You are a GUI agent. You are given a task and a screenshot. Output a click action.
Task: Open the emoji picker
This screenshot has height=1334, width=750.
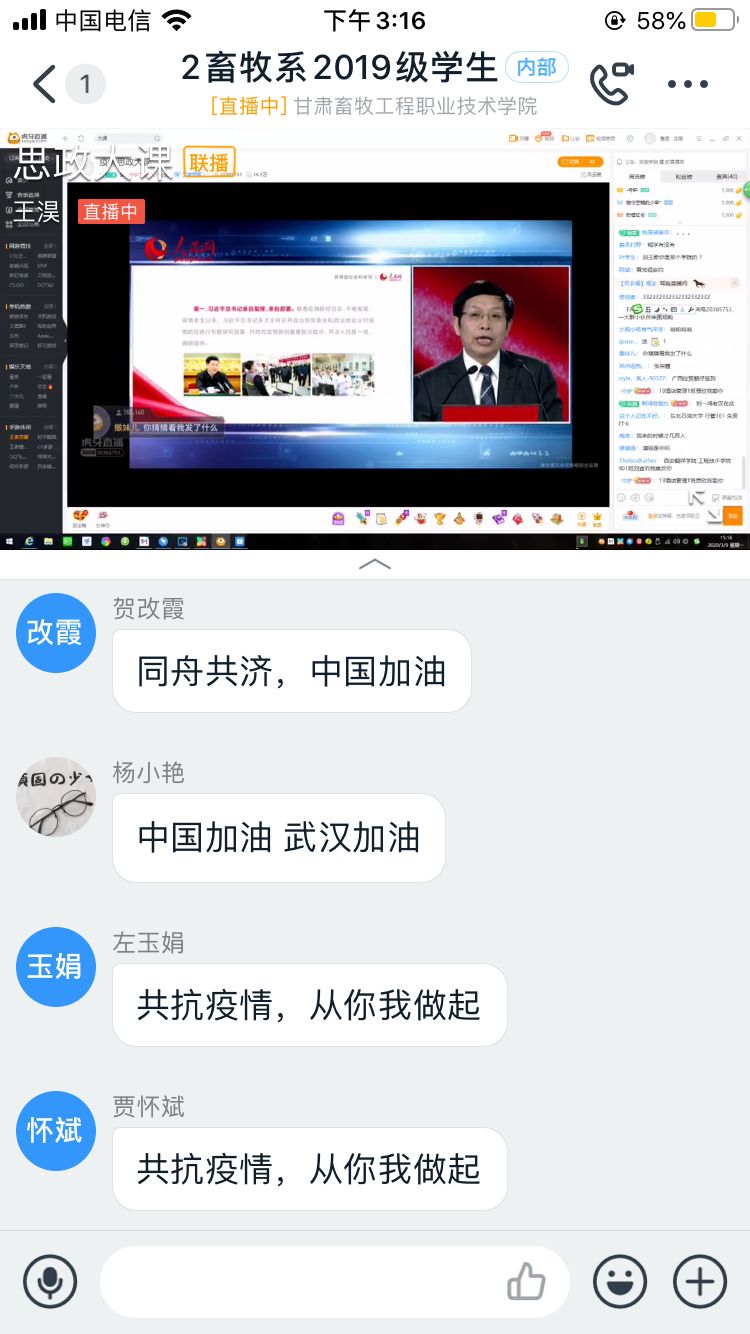click(619, 1281)
